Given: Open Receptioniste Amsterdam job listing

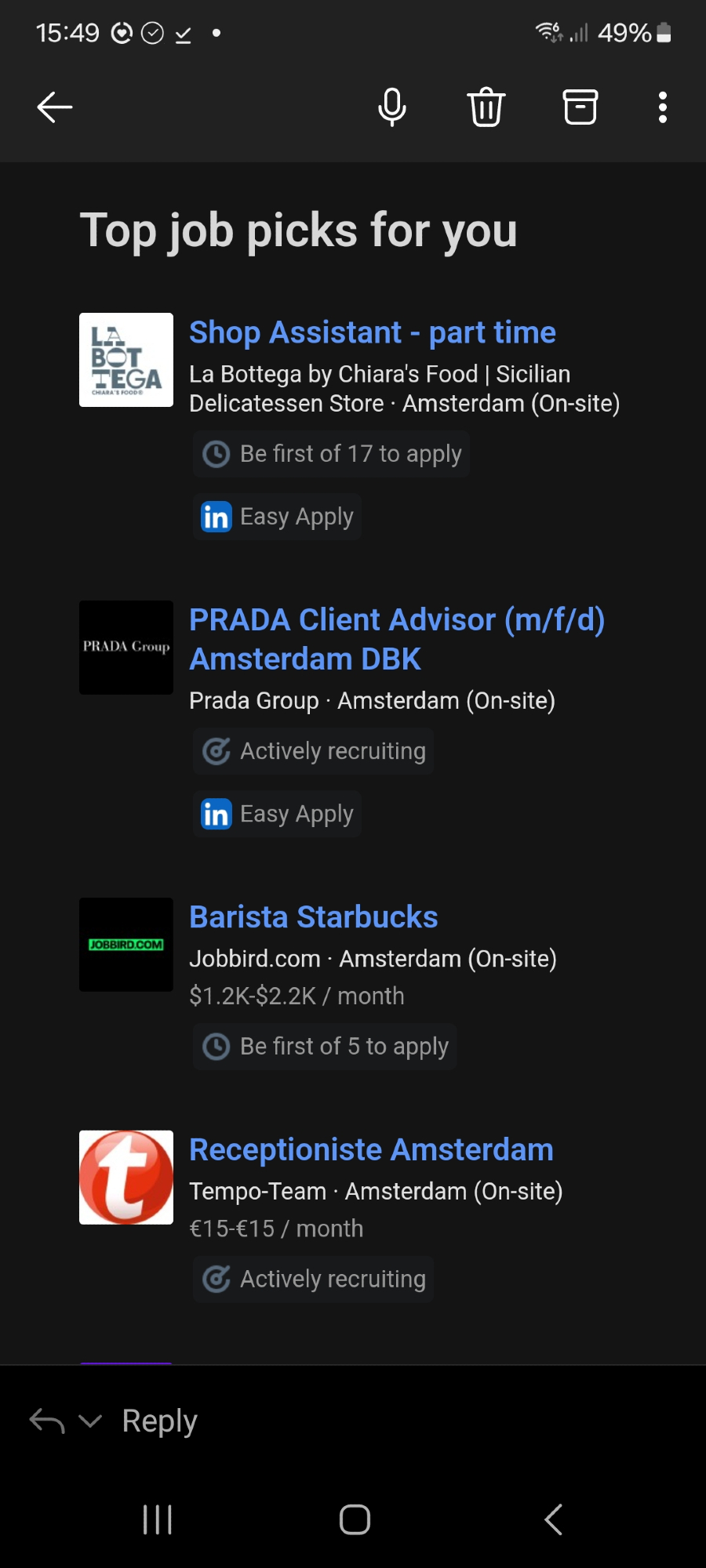Looking at the screenshot, I should pyautogui.click(x=371, y=1149).
